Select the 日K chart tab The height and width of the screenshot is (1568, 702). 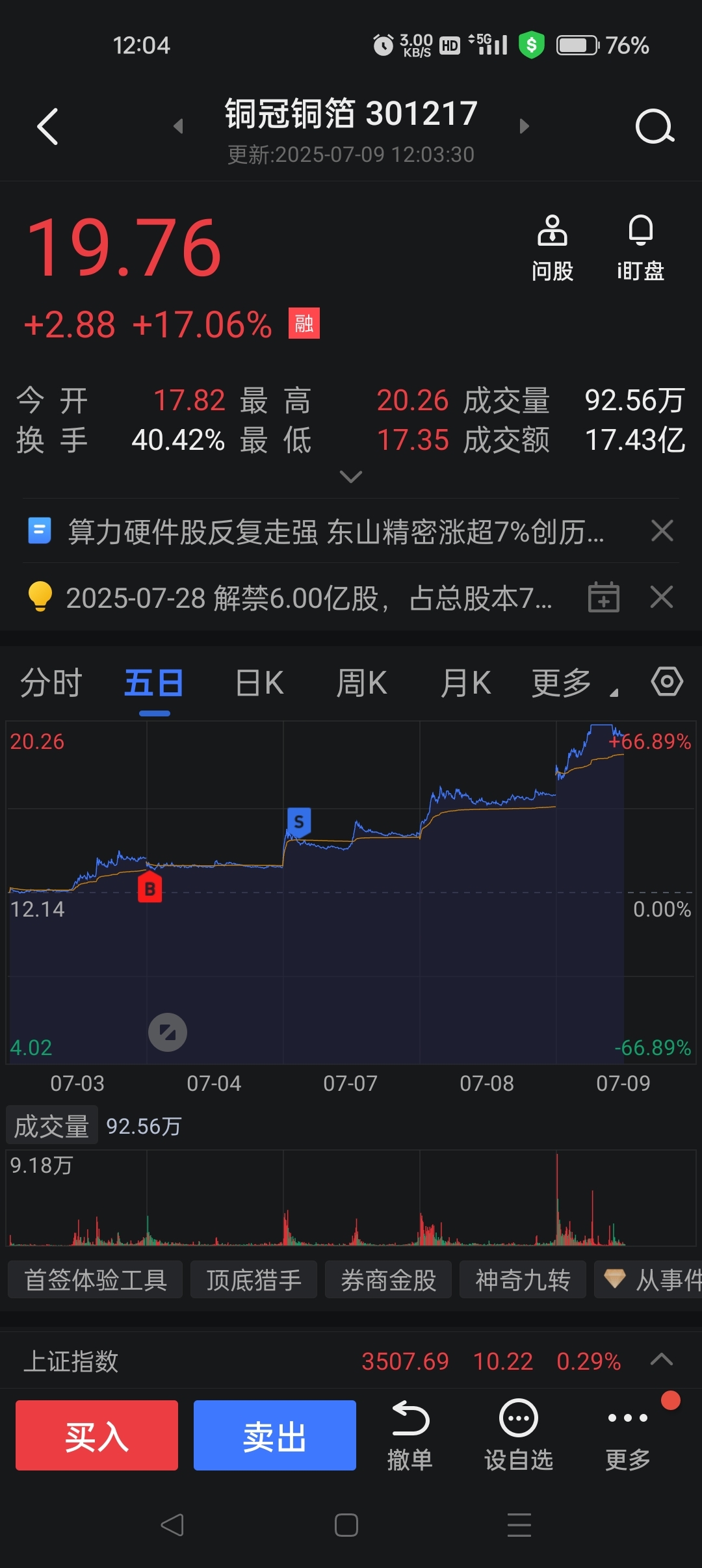click(259, 683)
